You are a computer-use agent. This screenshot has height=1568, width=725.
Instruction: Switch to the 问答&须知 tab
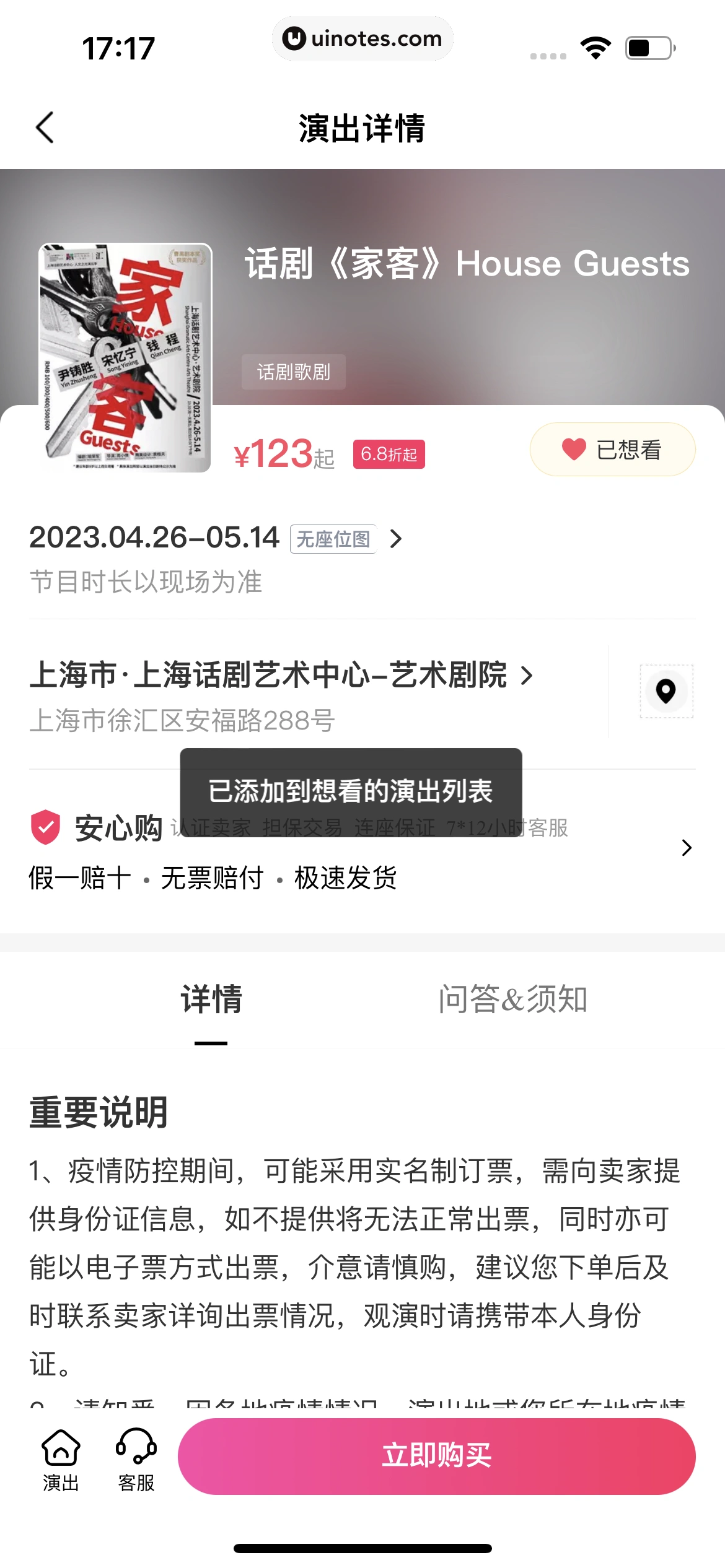coord(512,999)
